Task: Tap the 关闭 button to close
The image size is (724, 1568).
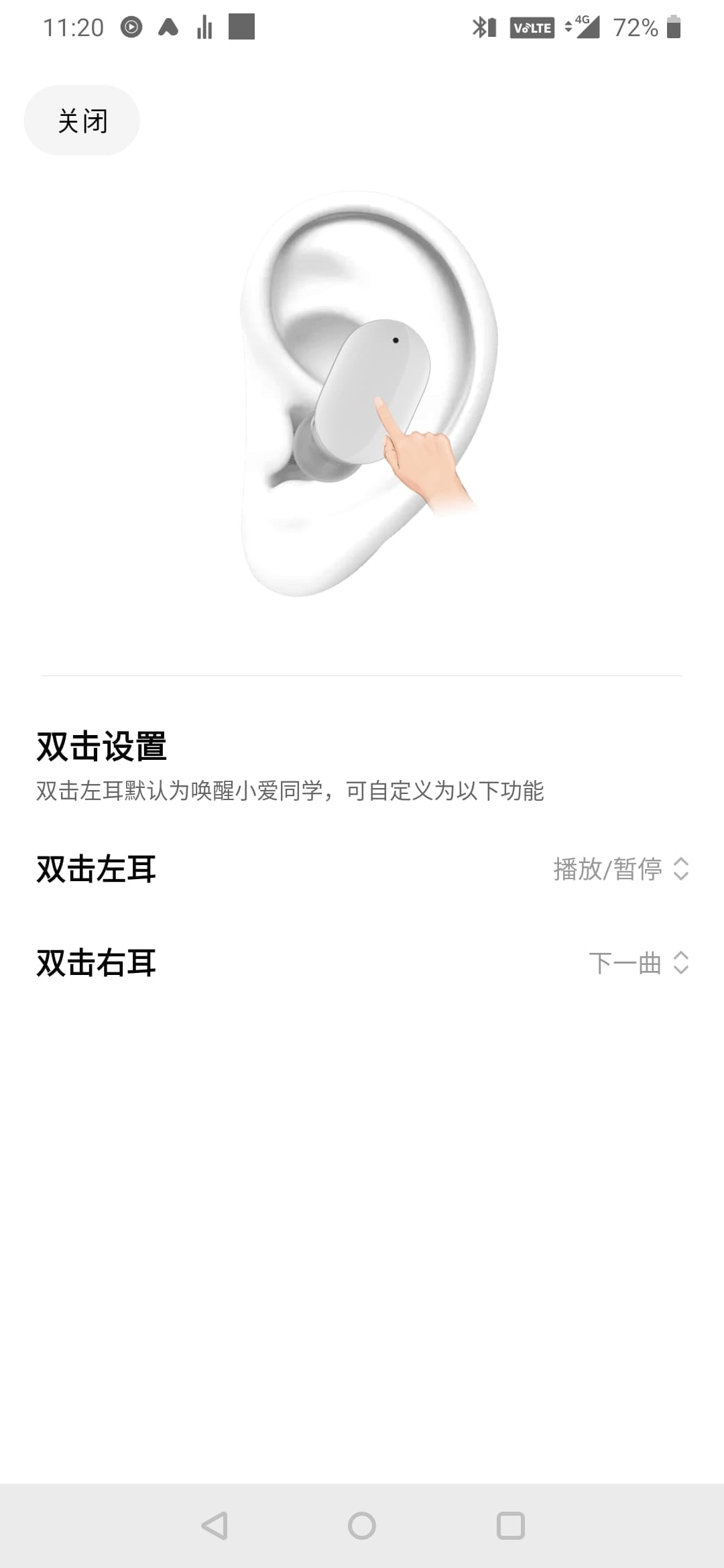Action: coord(82,121)
